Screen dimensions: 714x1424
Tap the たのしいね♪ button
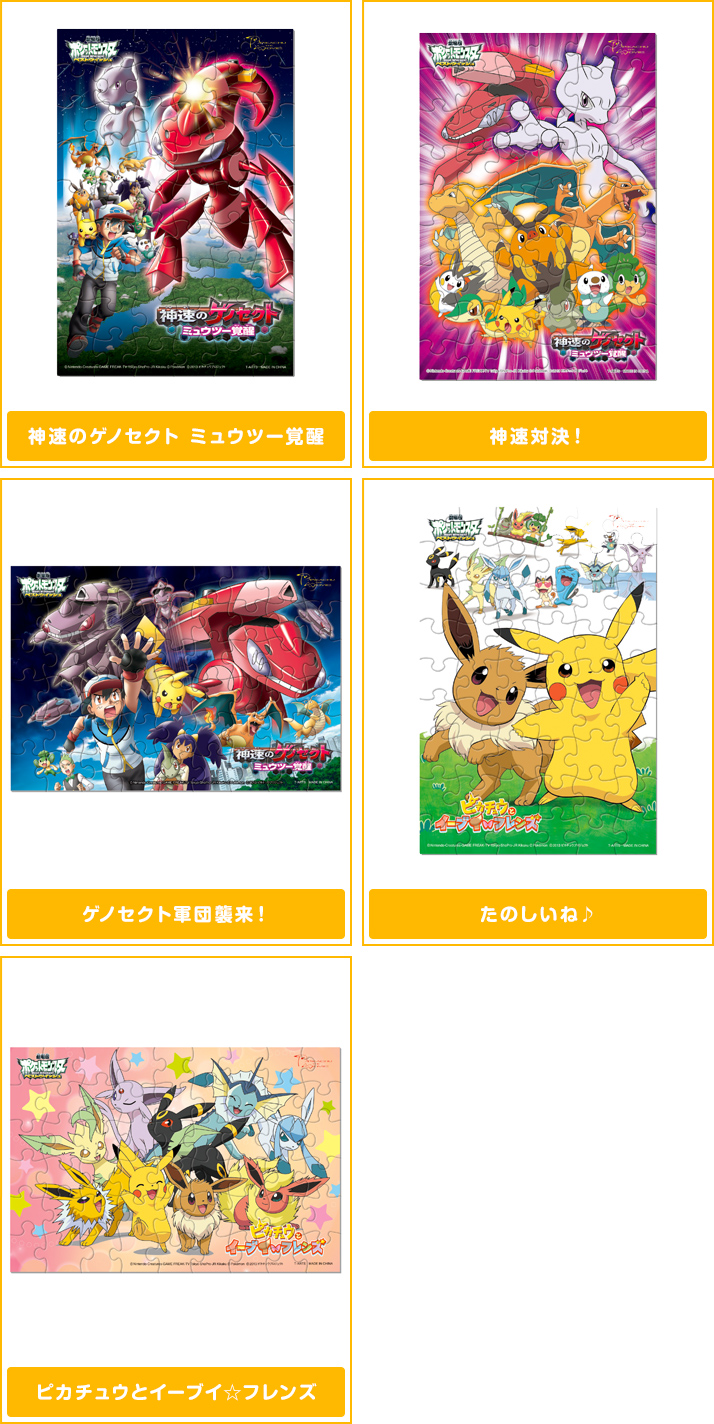(x=537, y=913)
